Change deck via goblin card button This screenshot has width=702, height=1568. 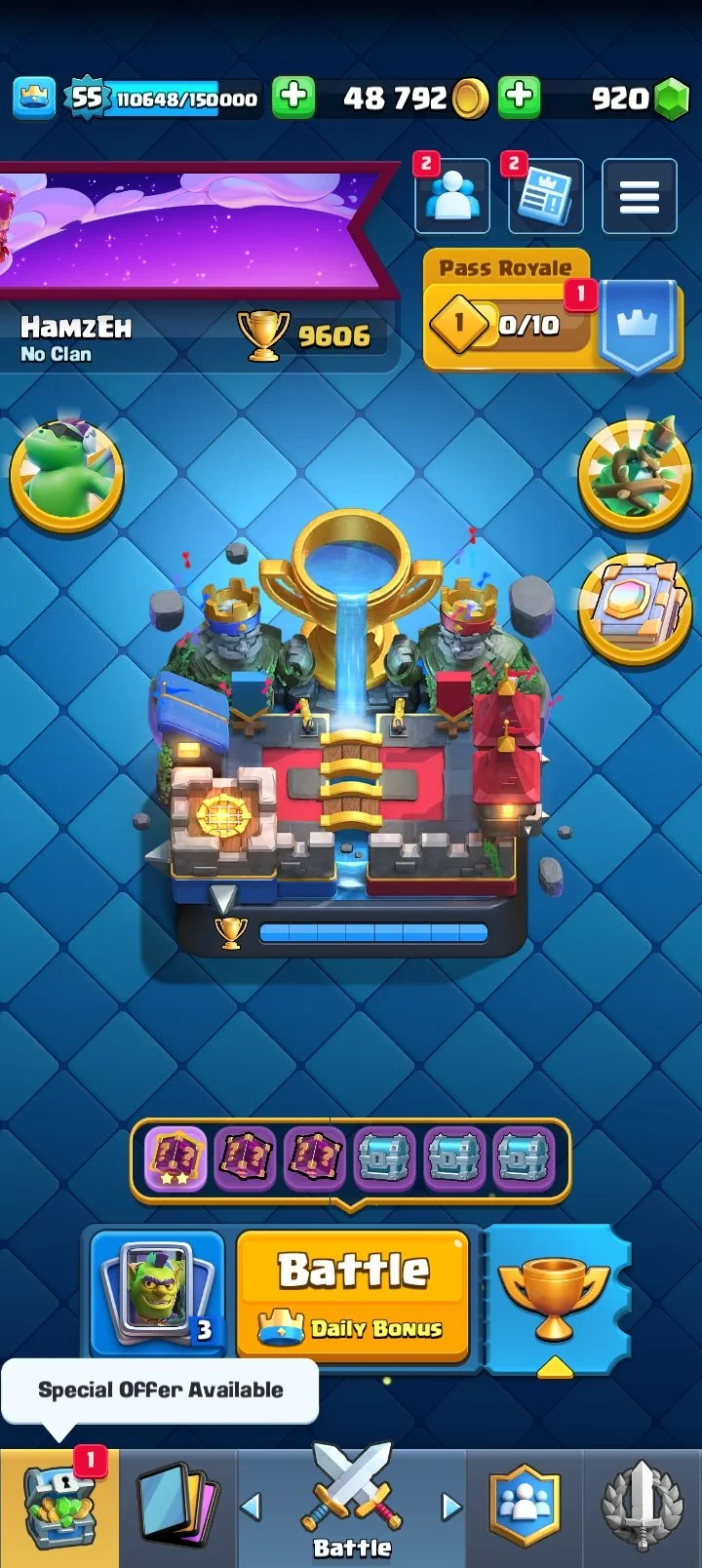coord(158,1292)
